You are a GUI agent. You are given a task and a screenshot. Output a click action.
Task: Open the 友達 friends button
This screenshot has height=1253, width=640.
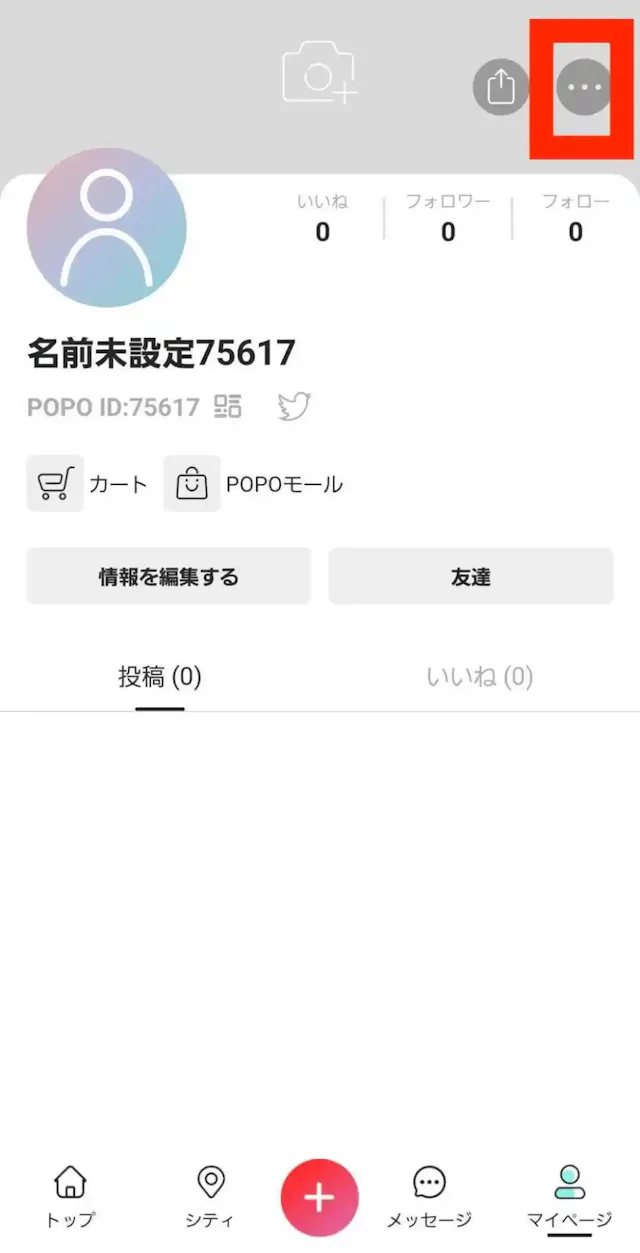tap(470, 576)
